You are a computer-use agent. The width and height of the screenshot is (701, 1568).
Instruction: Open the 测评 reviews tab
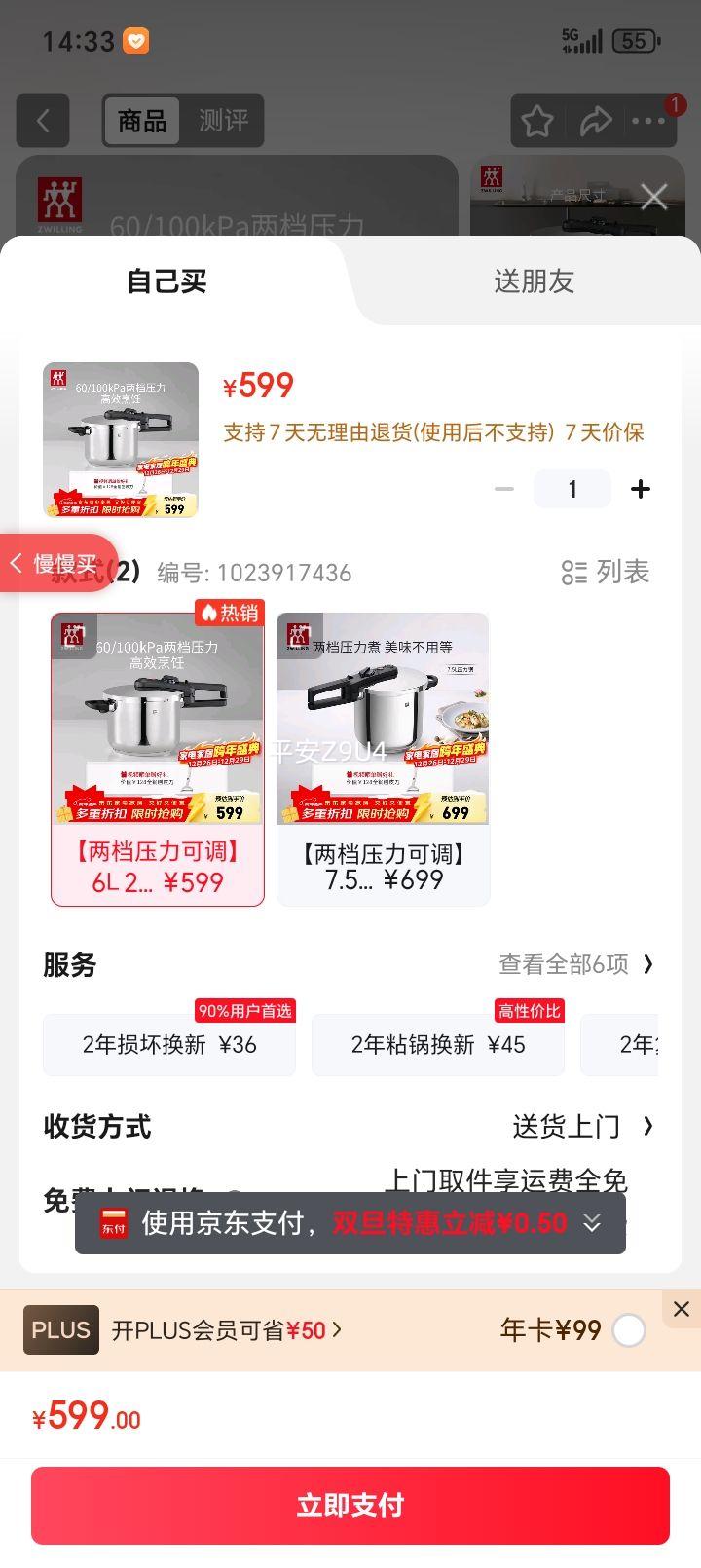pos(226,121)
